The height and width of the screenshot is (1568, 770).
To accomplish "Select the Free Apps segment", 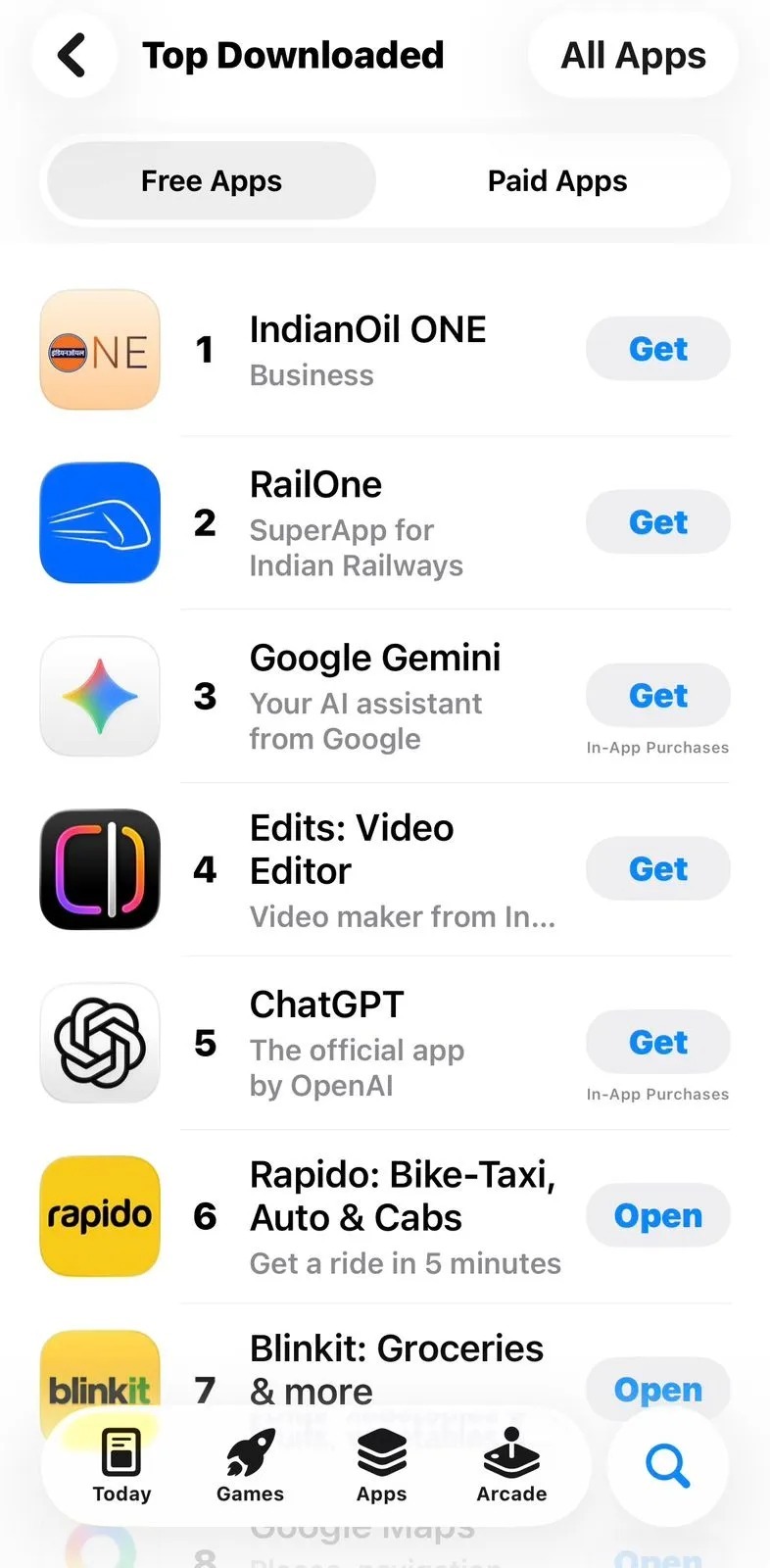I will pyautogui.click(x=212, y=181).
